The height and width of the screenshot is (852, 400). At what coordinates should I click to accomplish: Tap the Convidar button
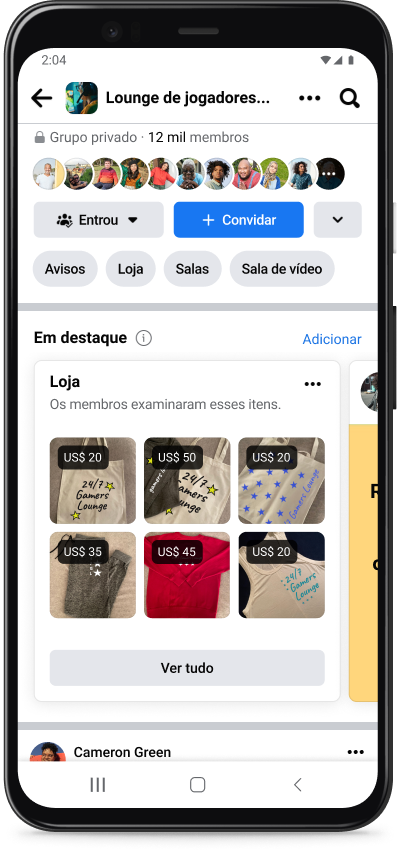coord(239,220)
